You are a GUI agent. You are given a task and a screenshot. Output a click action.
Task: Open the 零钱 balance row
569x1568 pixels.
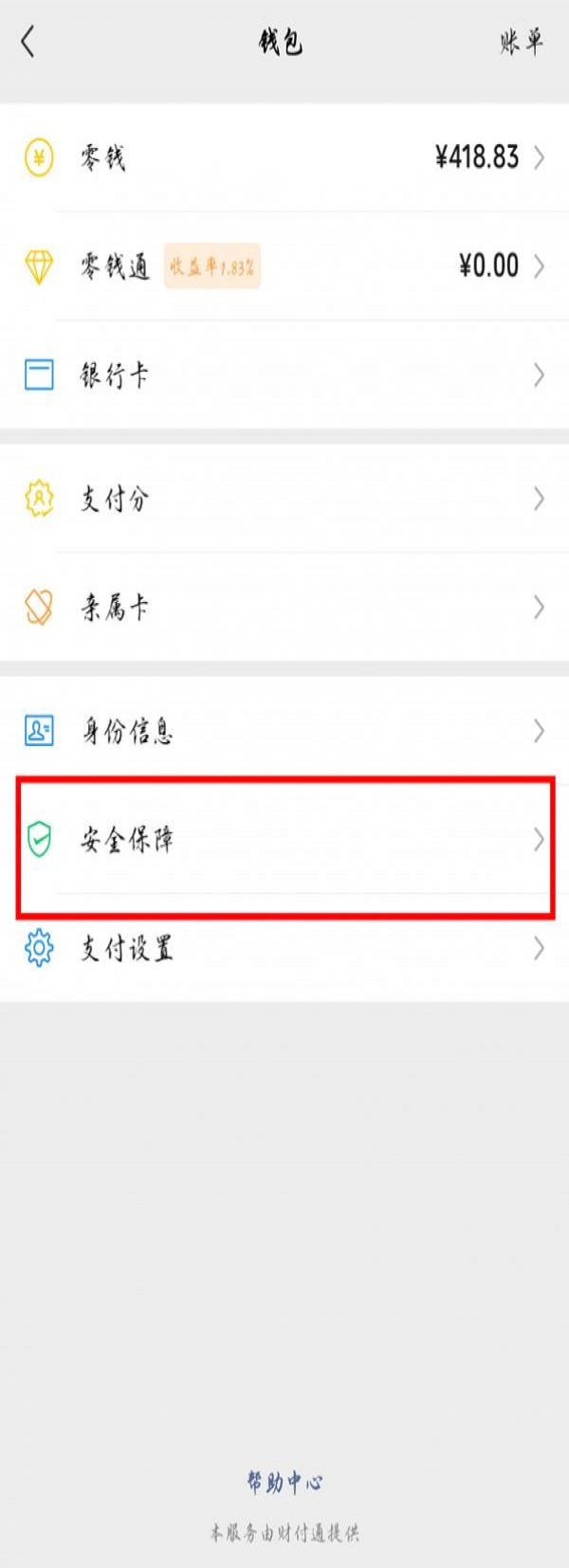coord(284,157)
